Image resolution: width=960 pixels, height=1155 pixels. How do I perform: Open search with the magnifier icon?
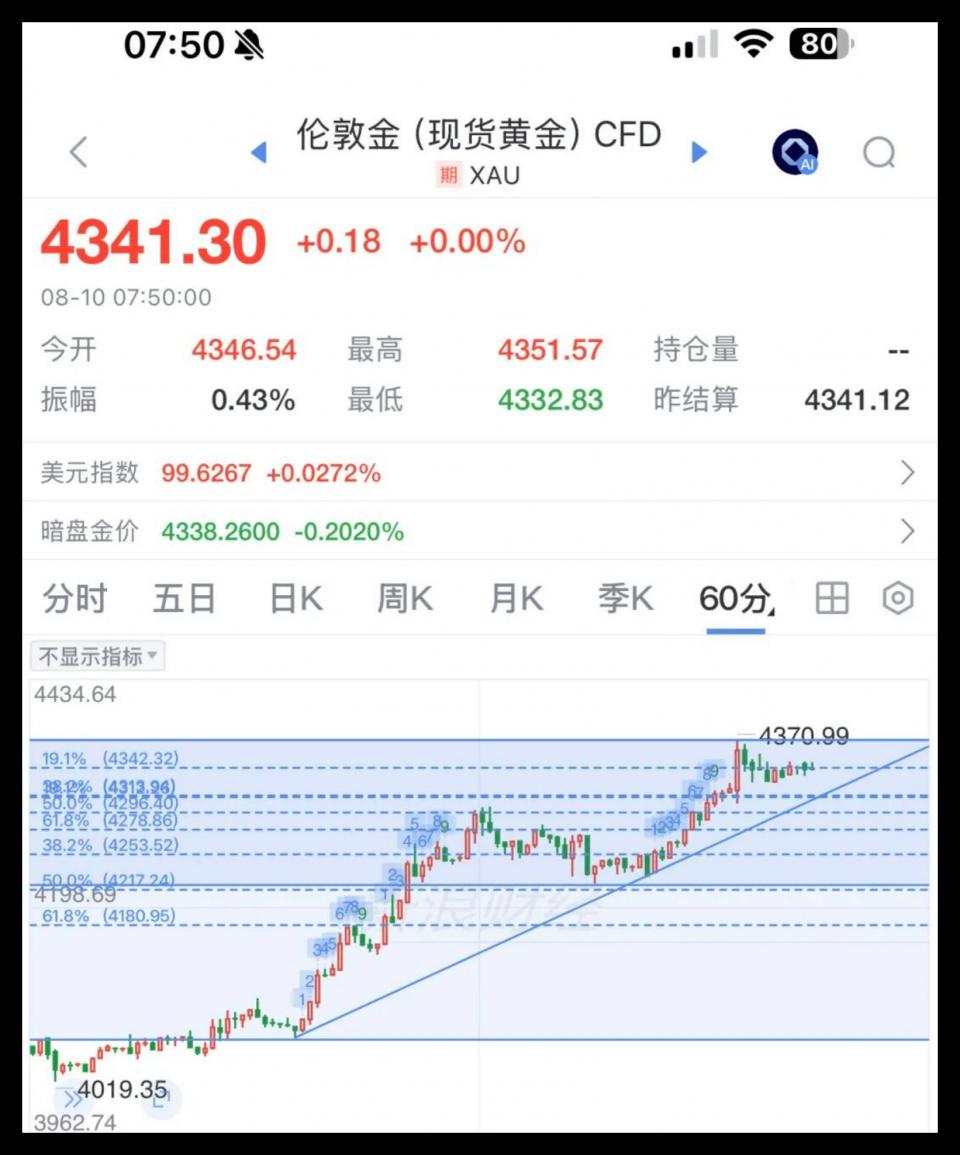[880, 153]
